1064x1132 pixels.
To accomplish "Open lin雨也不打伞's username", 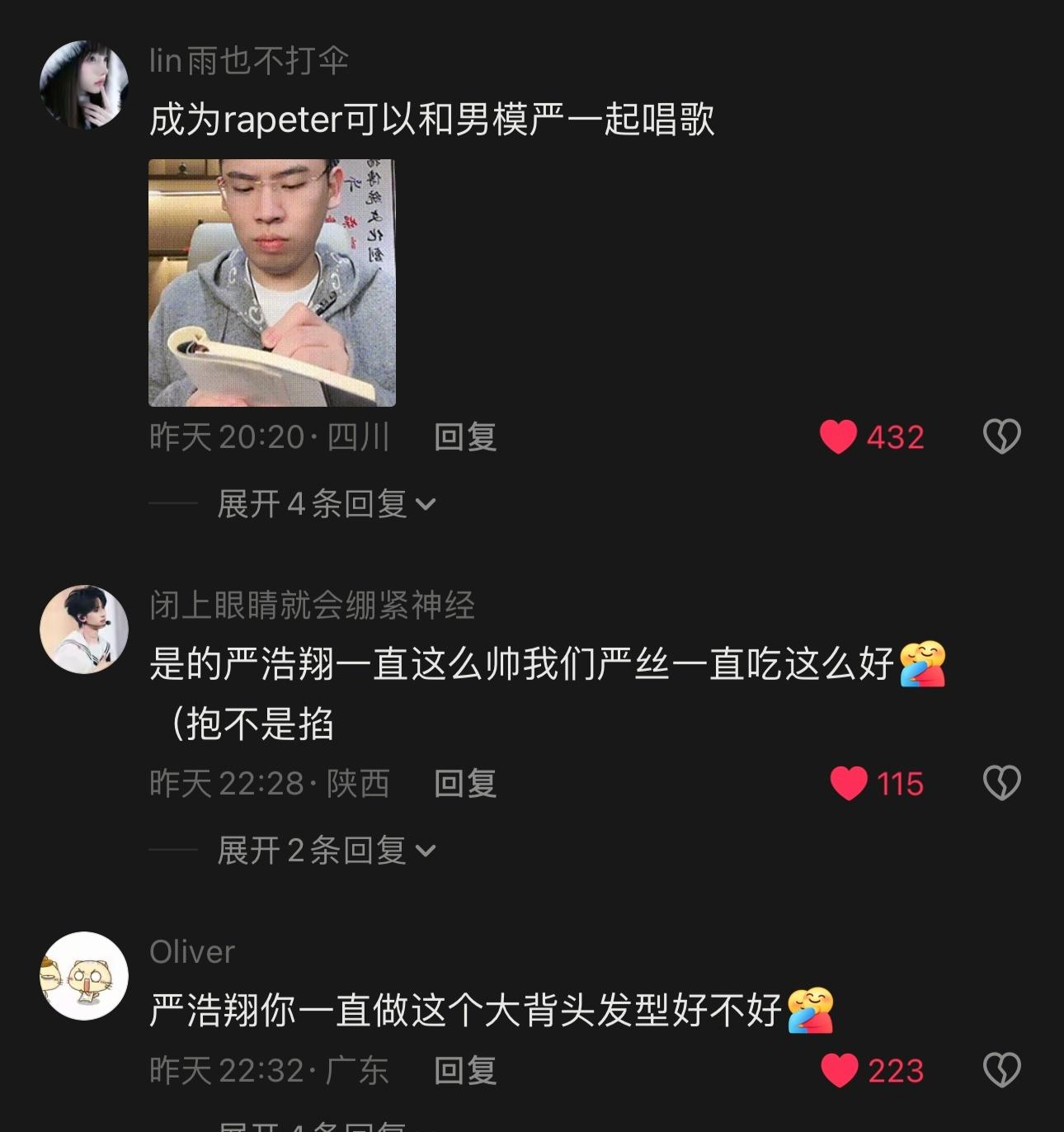I will click(249, 61).
